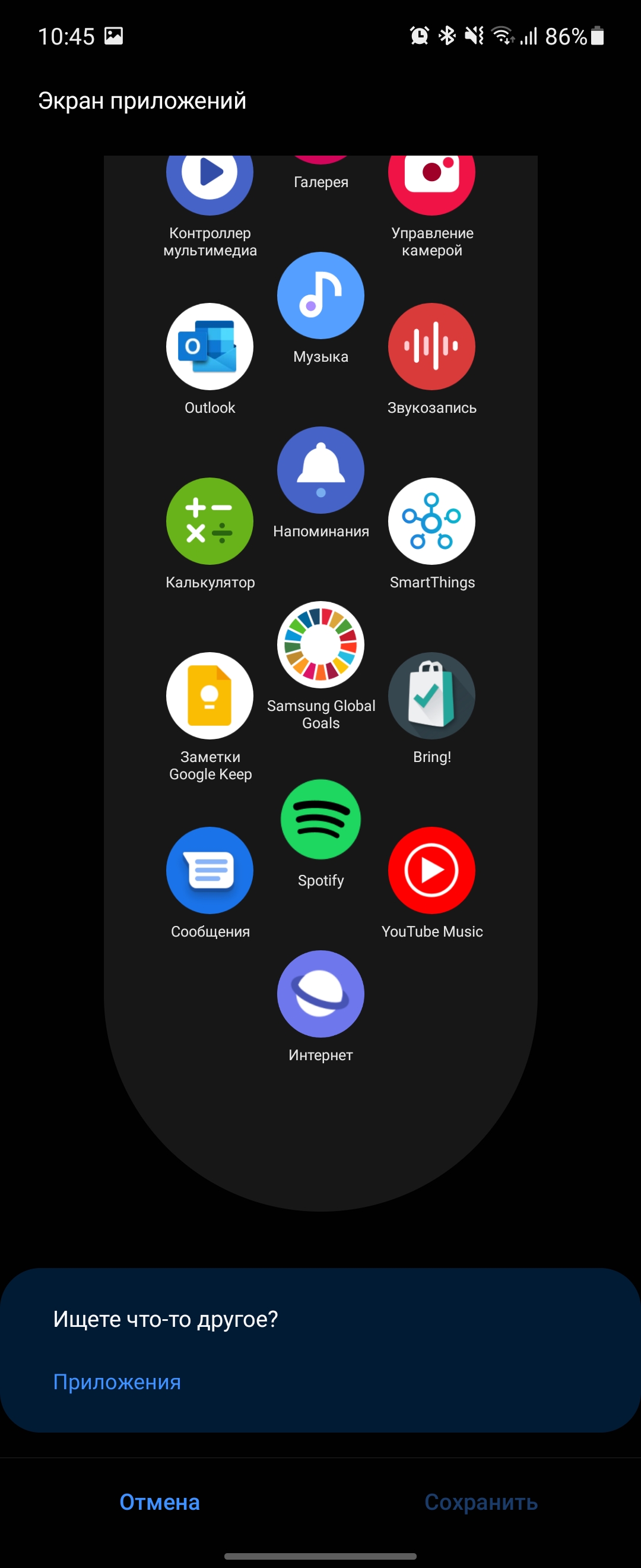Select the SmartThings app icon
Image resolution: width=641 pixels, height=1568 pixels.
pos(432,521)
